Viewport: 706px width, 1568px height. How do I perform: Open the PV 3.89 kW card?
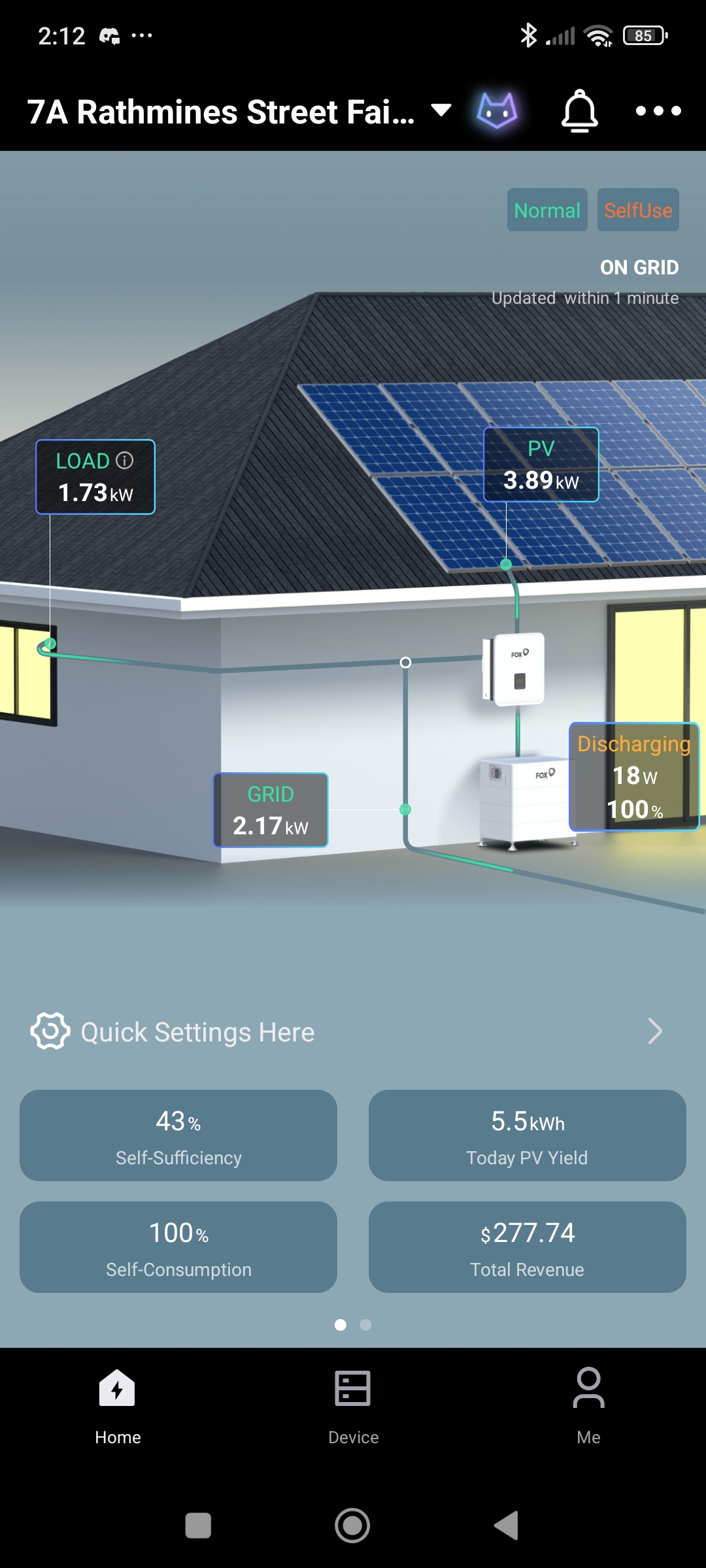(x=541, y=465)
